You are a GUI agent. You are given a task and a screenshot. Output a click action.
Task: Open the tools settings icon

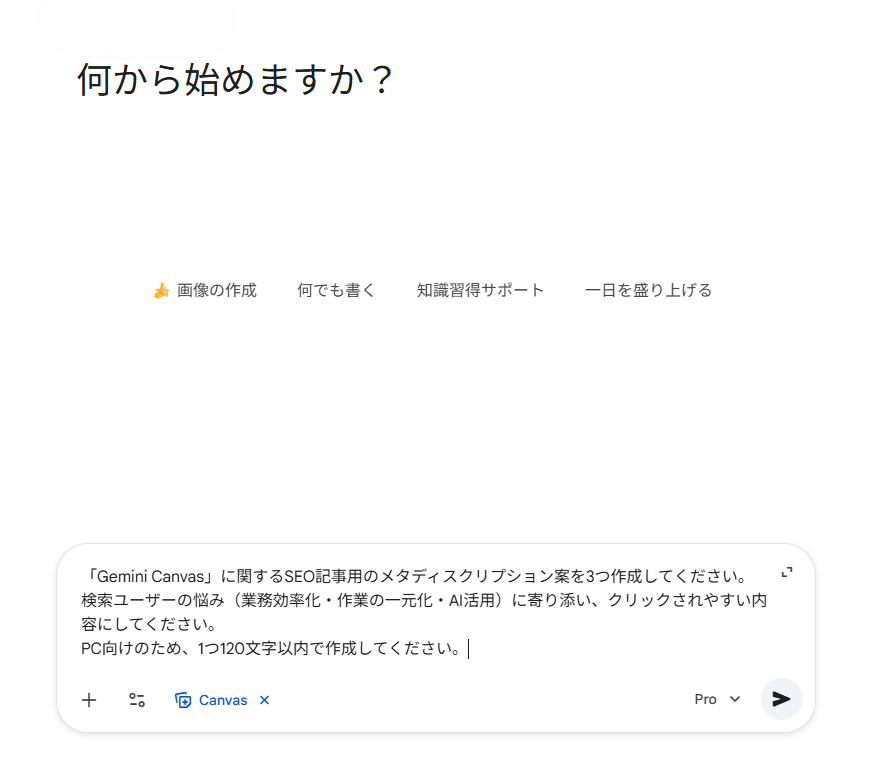pyautogui.click(x=137, y=700)
